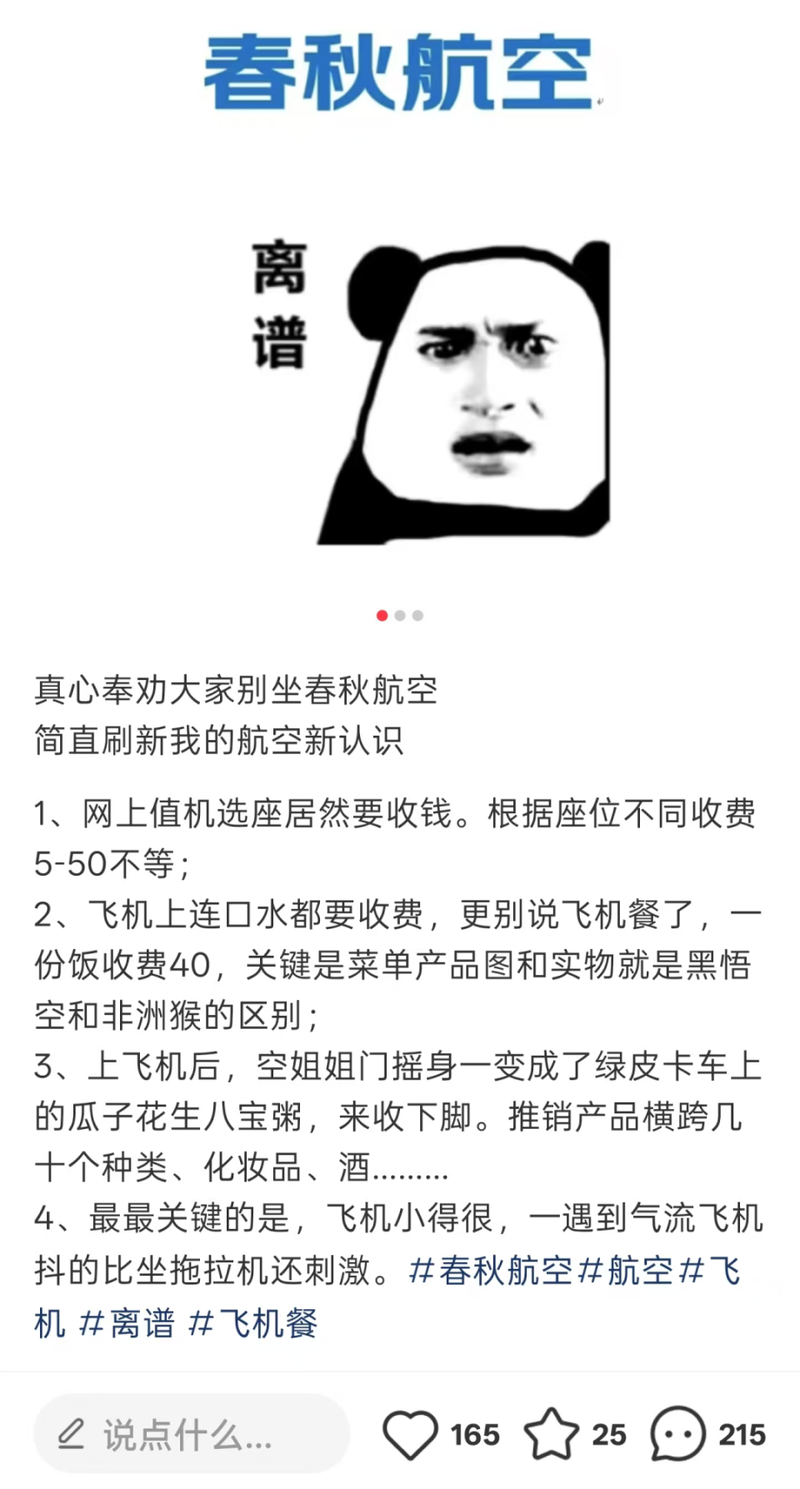This screenshot has height=1489, width=800.
Task: Save the post with the star icon
Action: pyautogui.click(x=551, y=1434)
